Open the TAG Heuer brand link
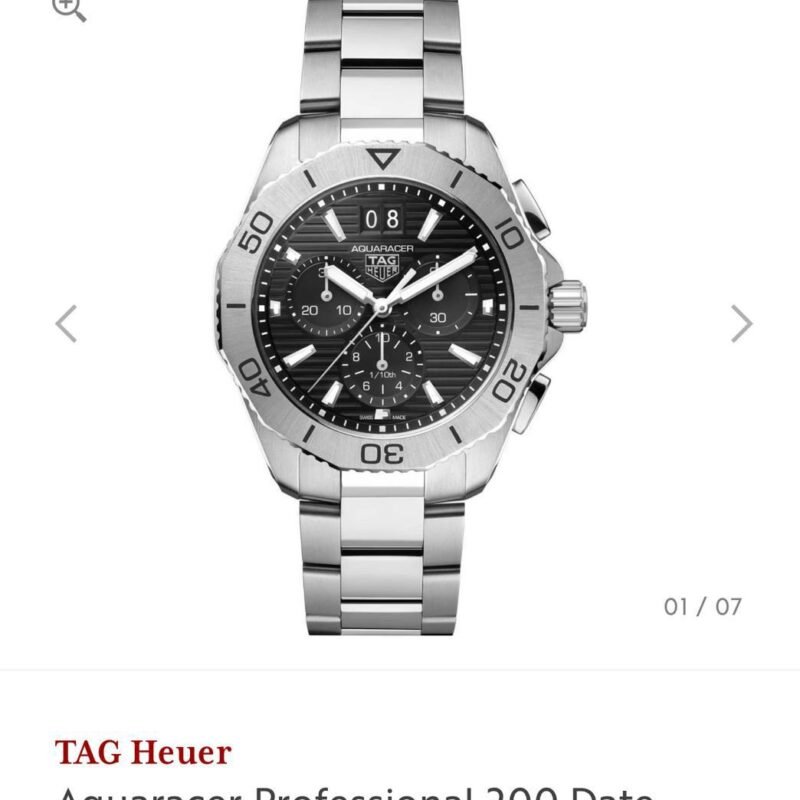The image size is (800, 800). [x=143, y=751]
